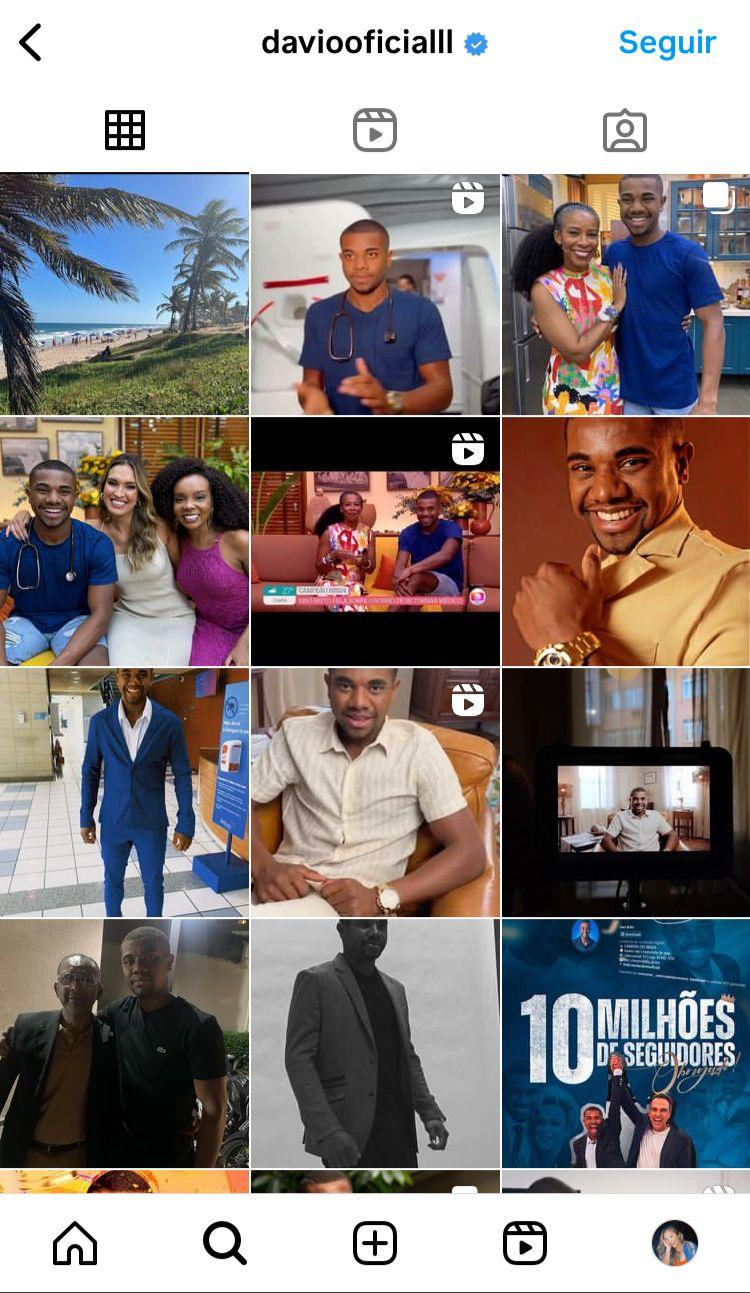Open the photo of three people on sofa
The height and width of the screenshot is (1293, 750).
[x=124, y=541]
